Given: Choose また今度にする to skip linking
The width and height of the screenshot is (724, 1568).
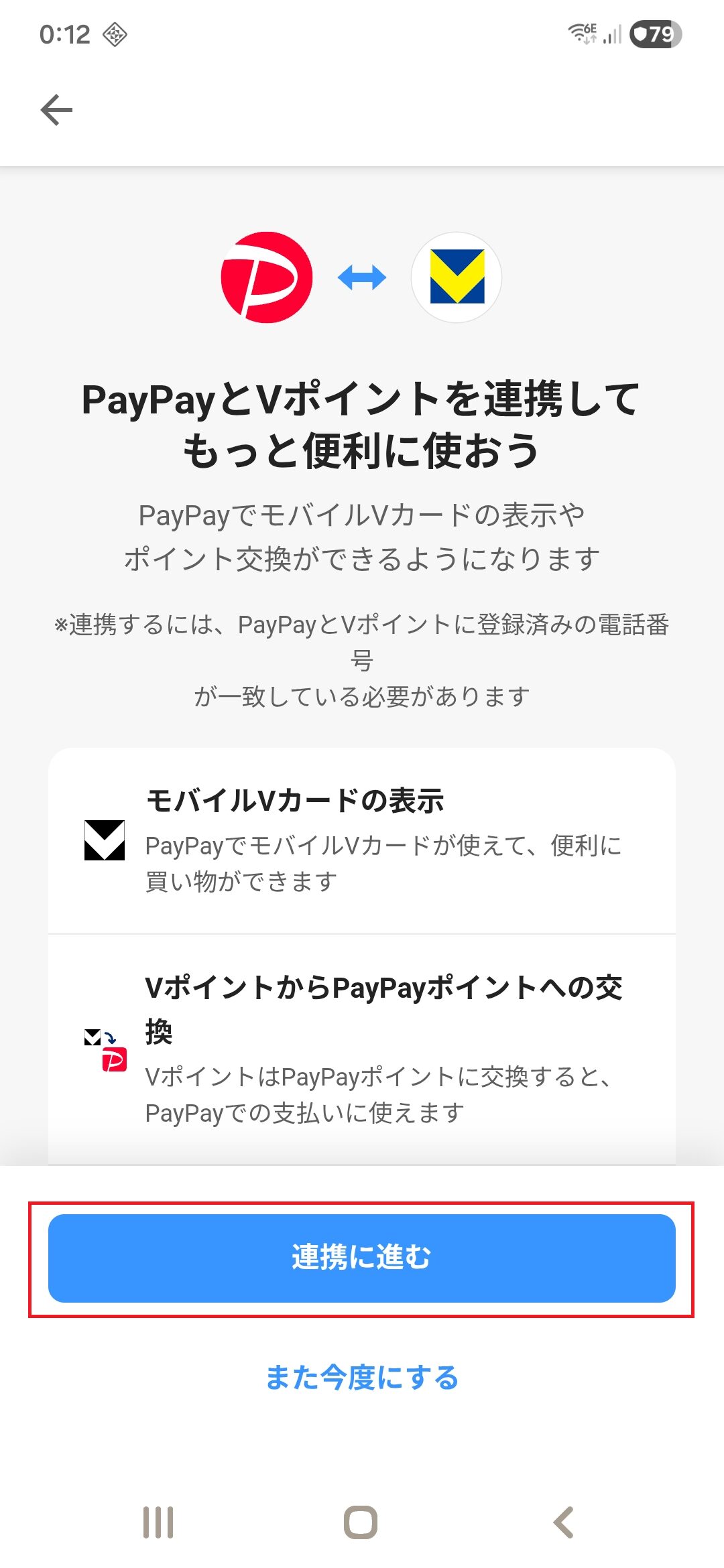Looking at the screenshot, I should pyautogui.click(x=361, y=1378).
